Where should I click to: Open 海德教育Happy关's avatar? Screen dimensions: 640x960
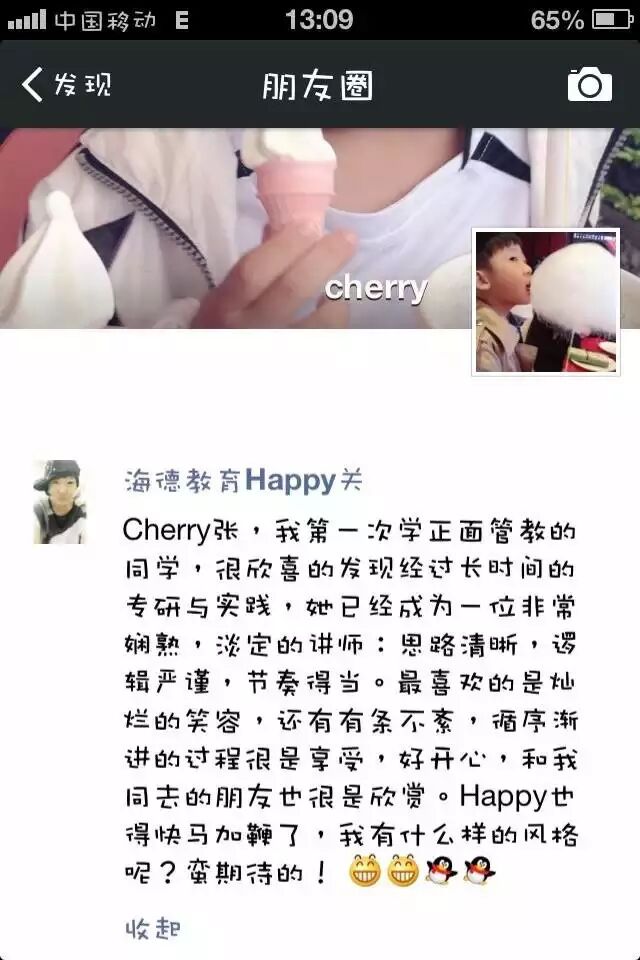coord(59,502)
